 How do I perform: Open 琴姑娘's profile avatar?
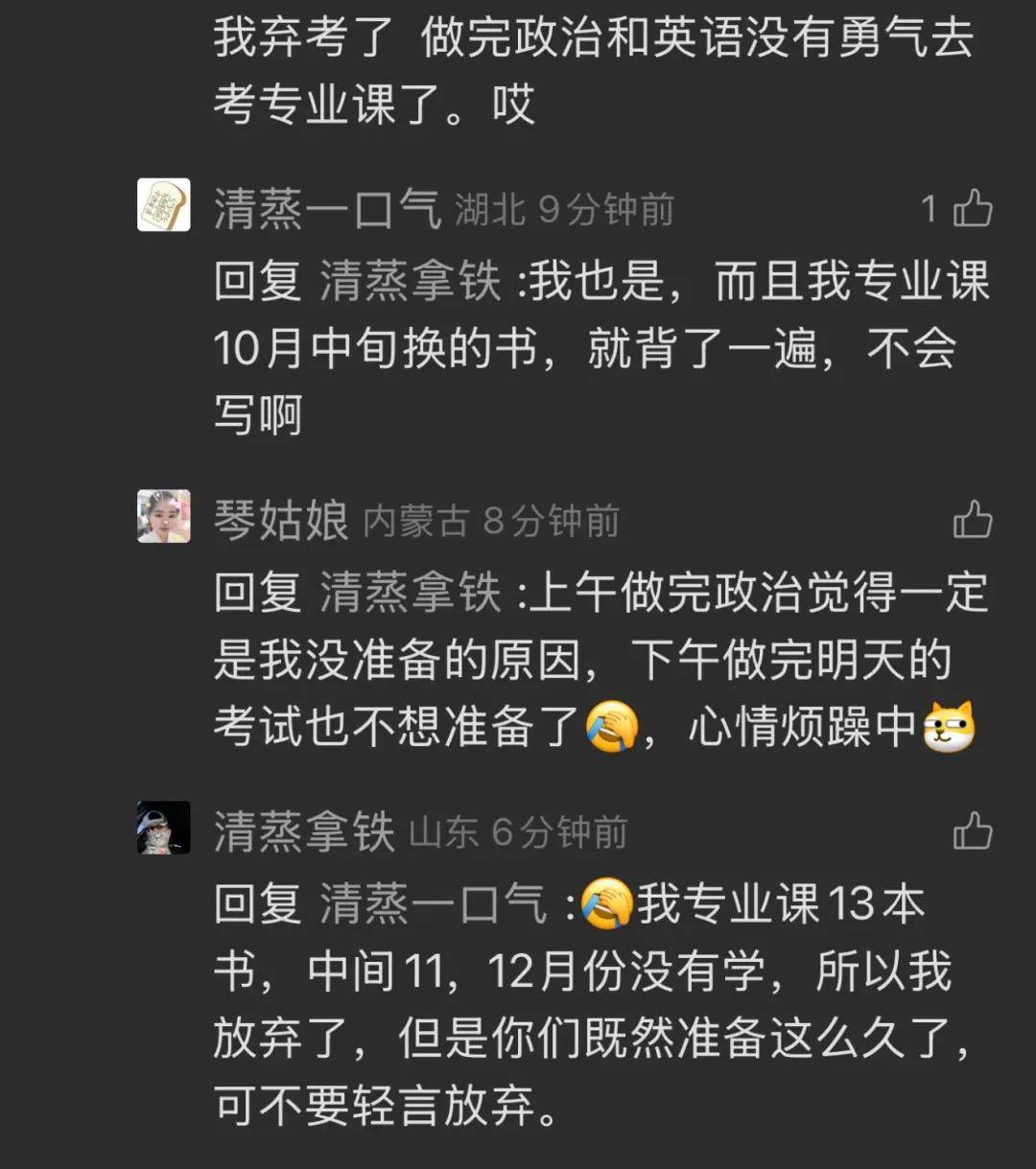(x=163, y=517)
